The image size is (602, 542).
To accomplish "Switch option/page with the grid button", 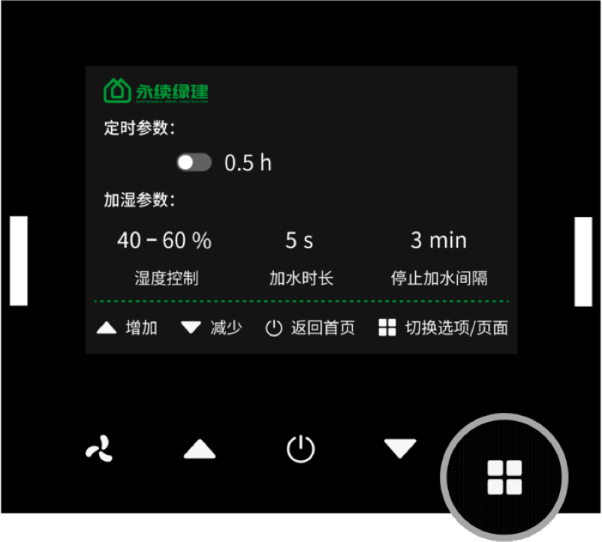I will click(x=504, y=477).
